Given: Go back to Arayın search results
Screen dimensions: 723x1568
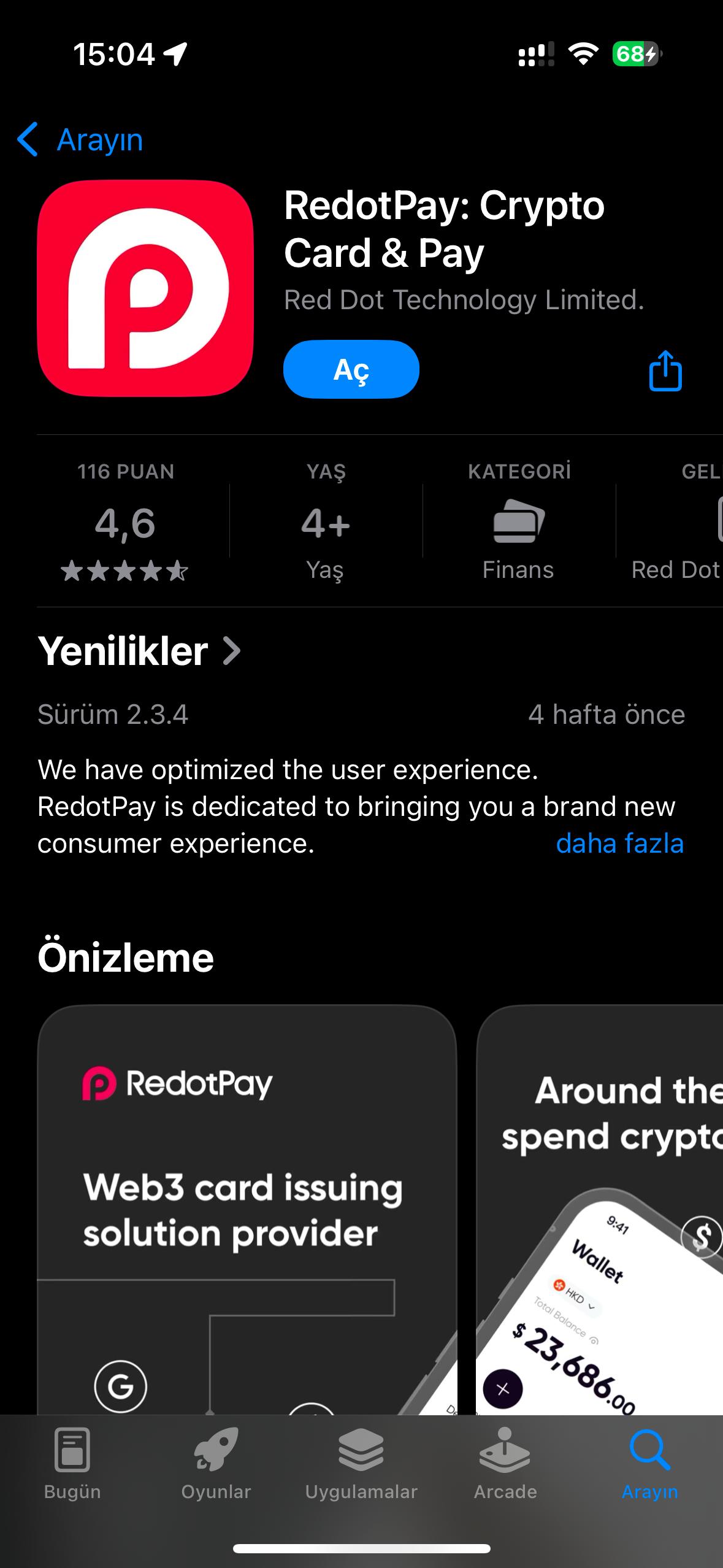Looking at the screenshot, I should pyautogui.click(x=80, y=140).
